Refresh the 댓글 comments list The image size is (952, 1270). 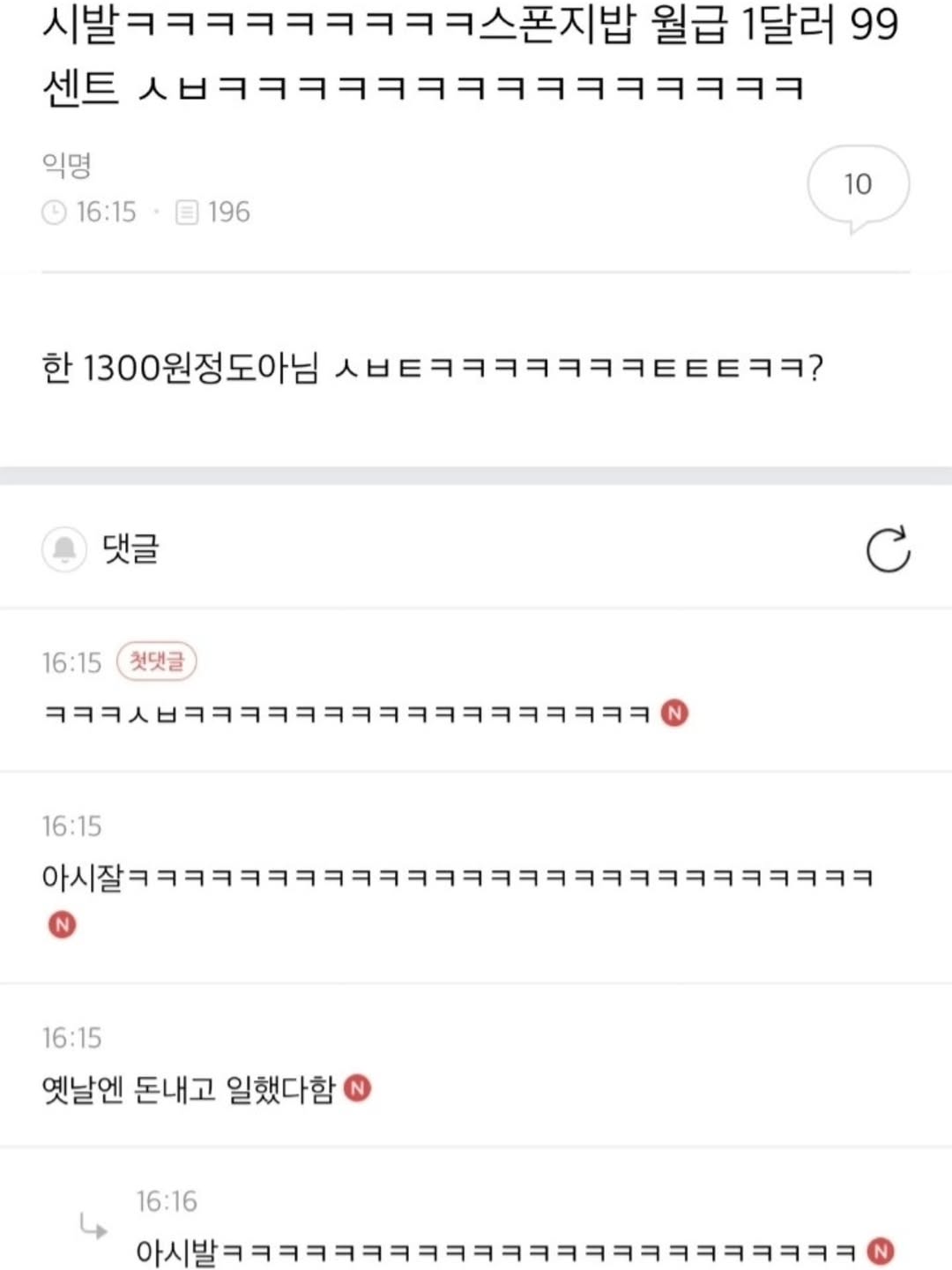pyautogui.click(x=888, y=550)
